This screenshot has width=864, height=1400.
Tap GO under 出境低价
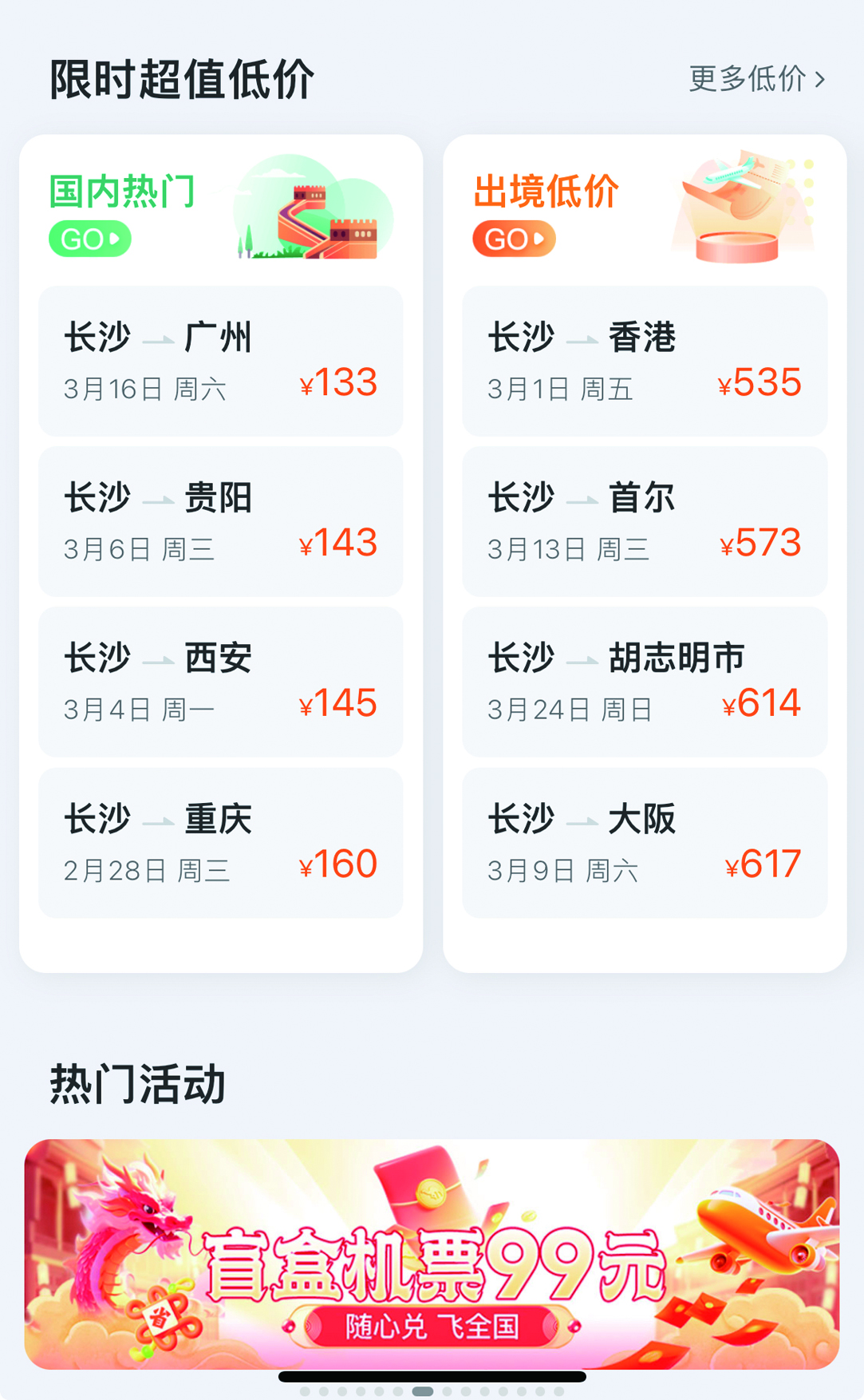514,239
